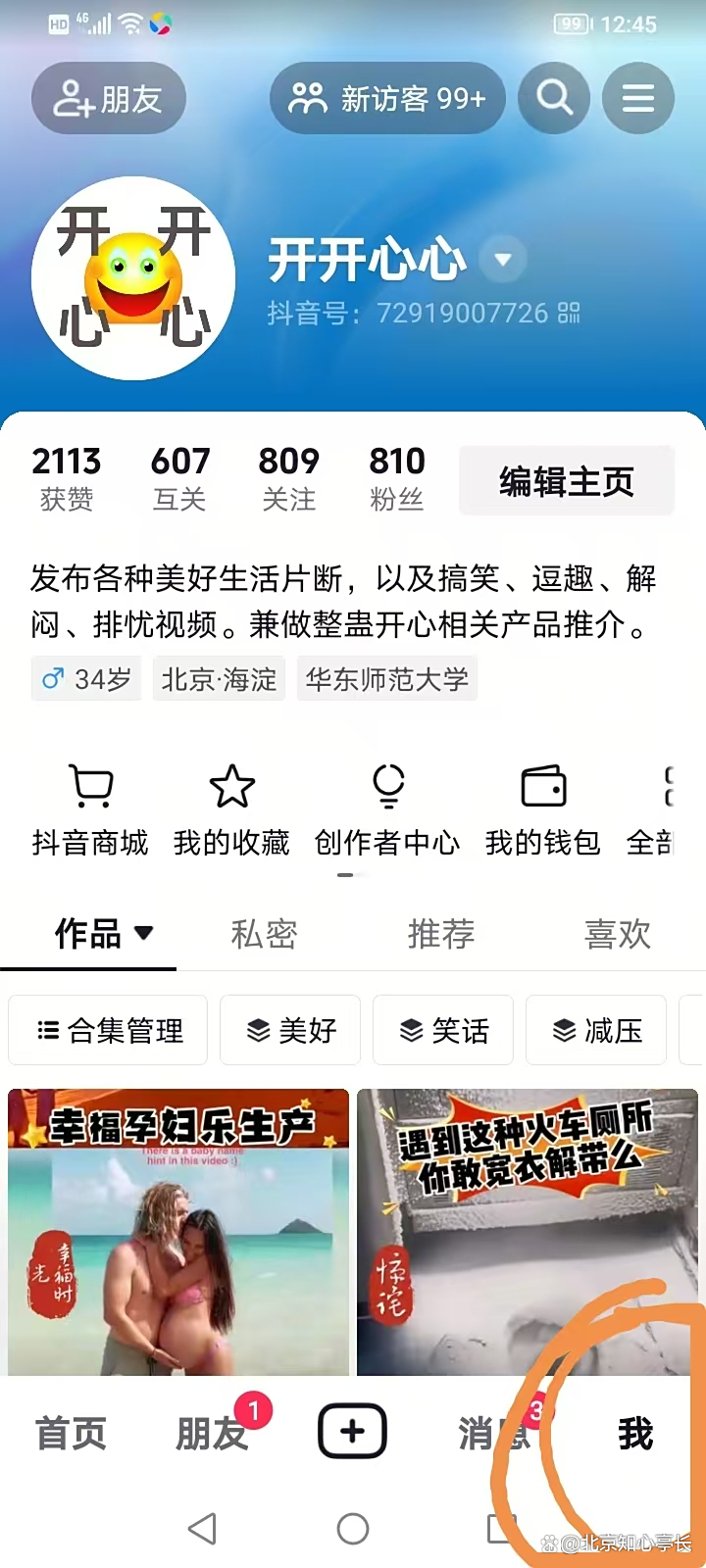Switch to the 推荐 tab
Image resolution: width=706 pixels, height=1568 pixels.
pos(441,934)
